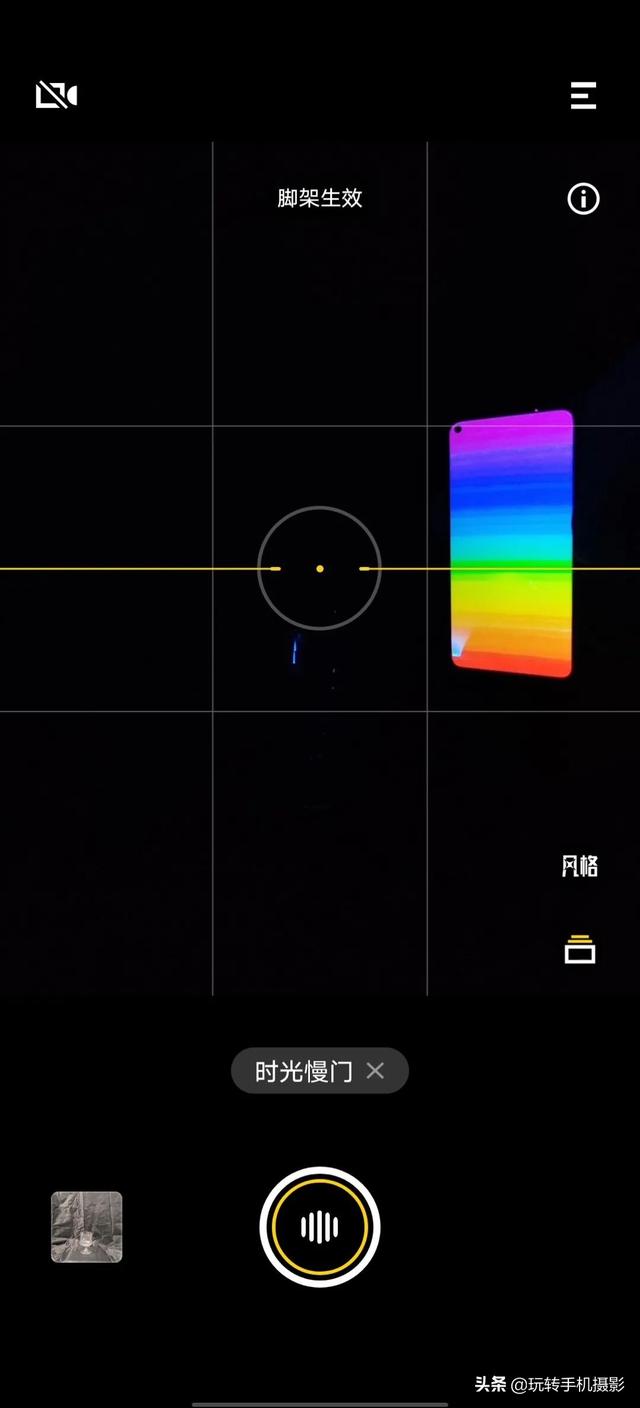Dismiss the 时光慢门 mode chip
640x1408 pixels.
pos(375,1071)
